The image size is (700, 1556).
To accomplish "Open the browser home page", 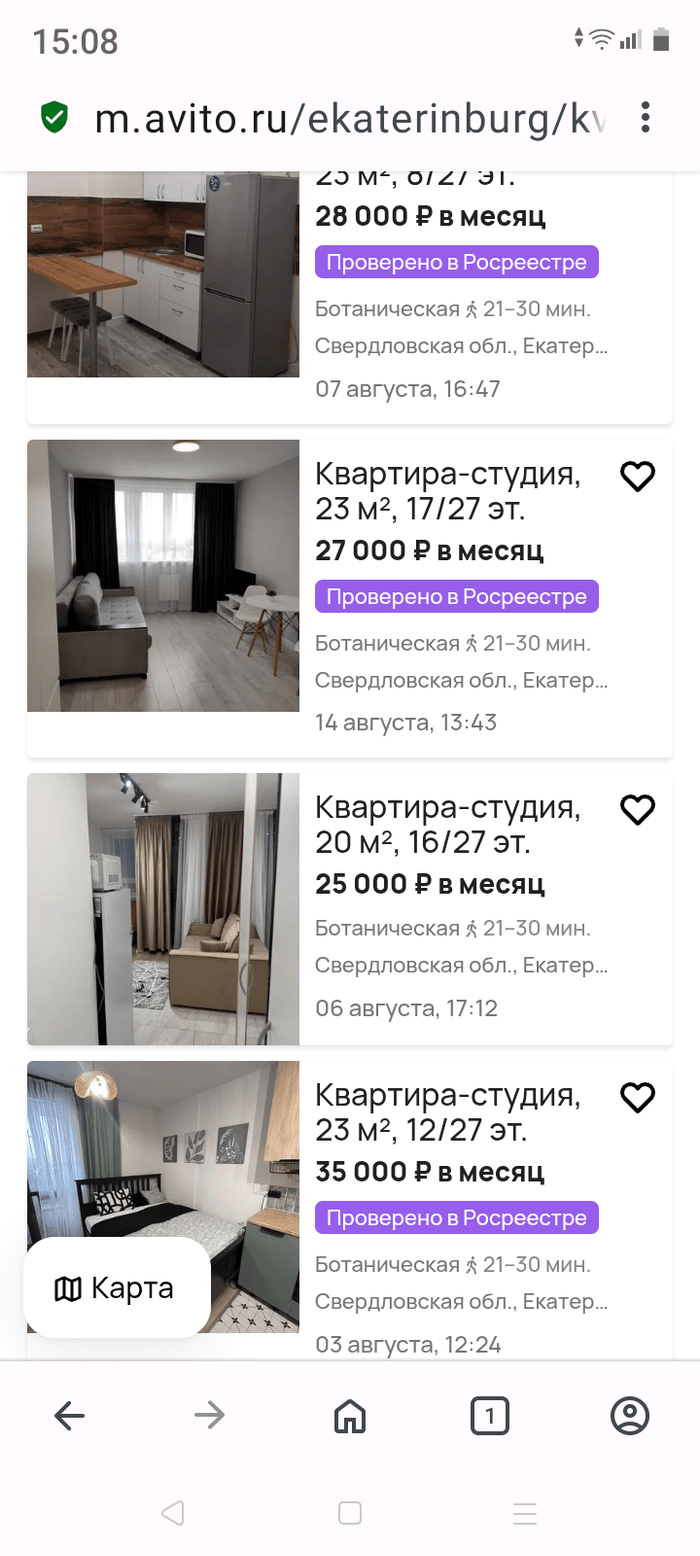I will click(349, 1415).
